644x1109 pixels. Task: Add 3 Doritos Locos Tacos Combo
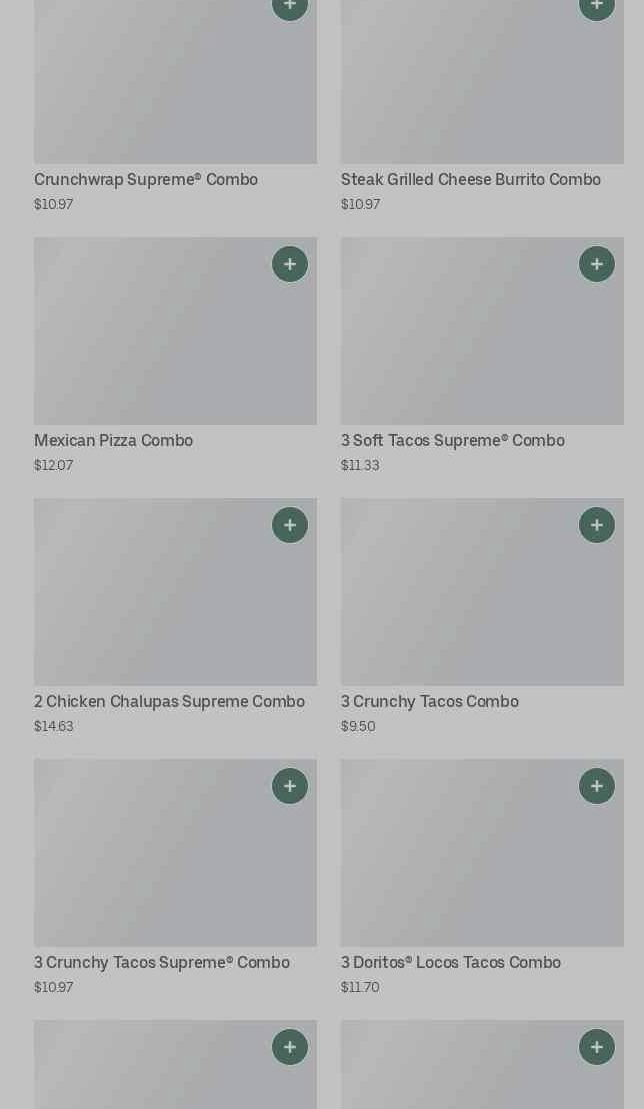(597, 786)
